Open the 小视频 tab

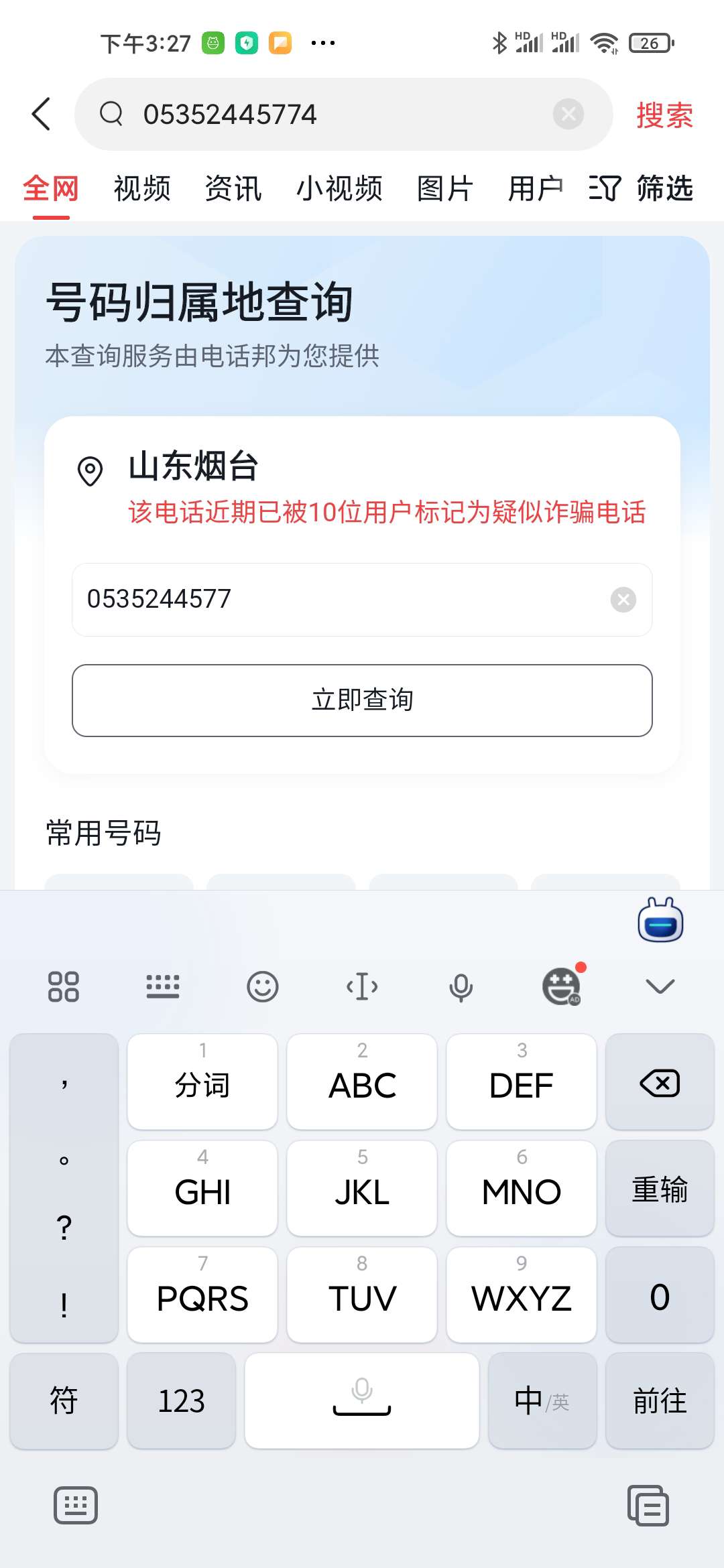tap(339, 188)
